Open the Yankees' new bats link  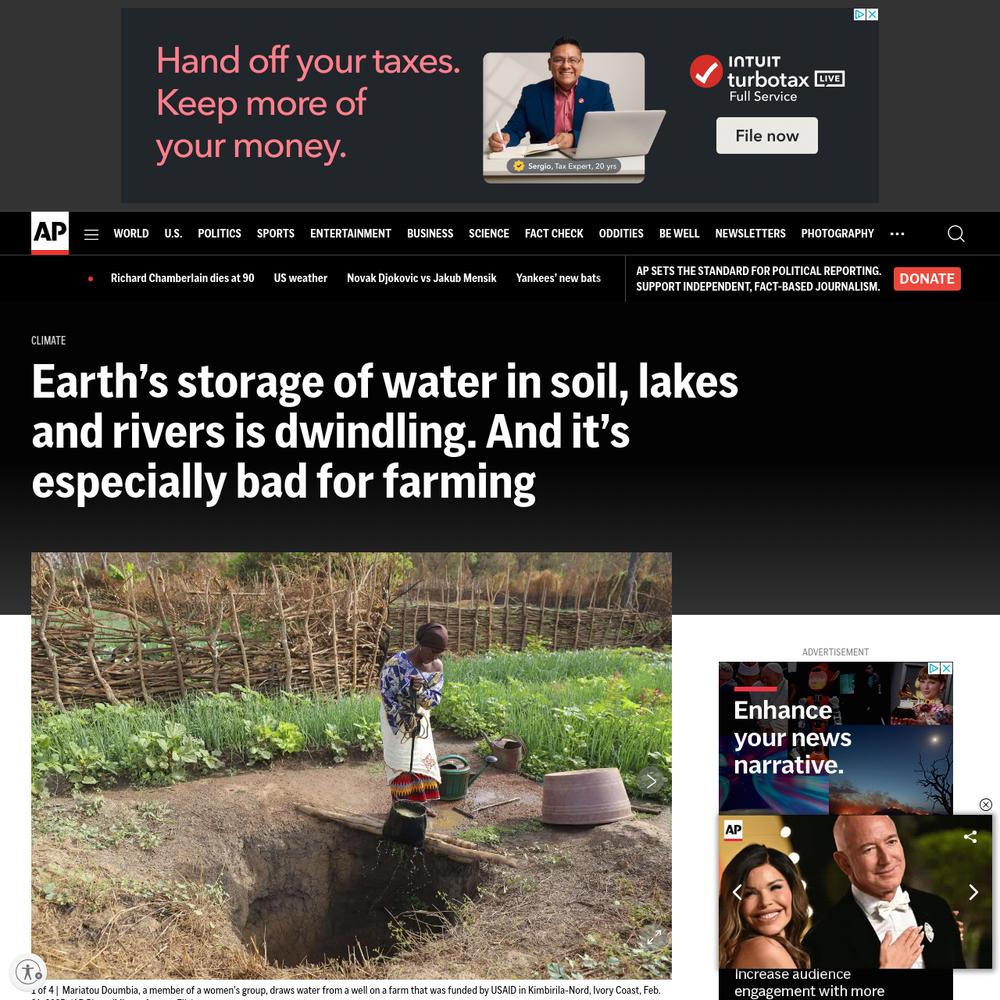558,278
